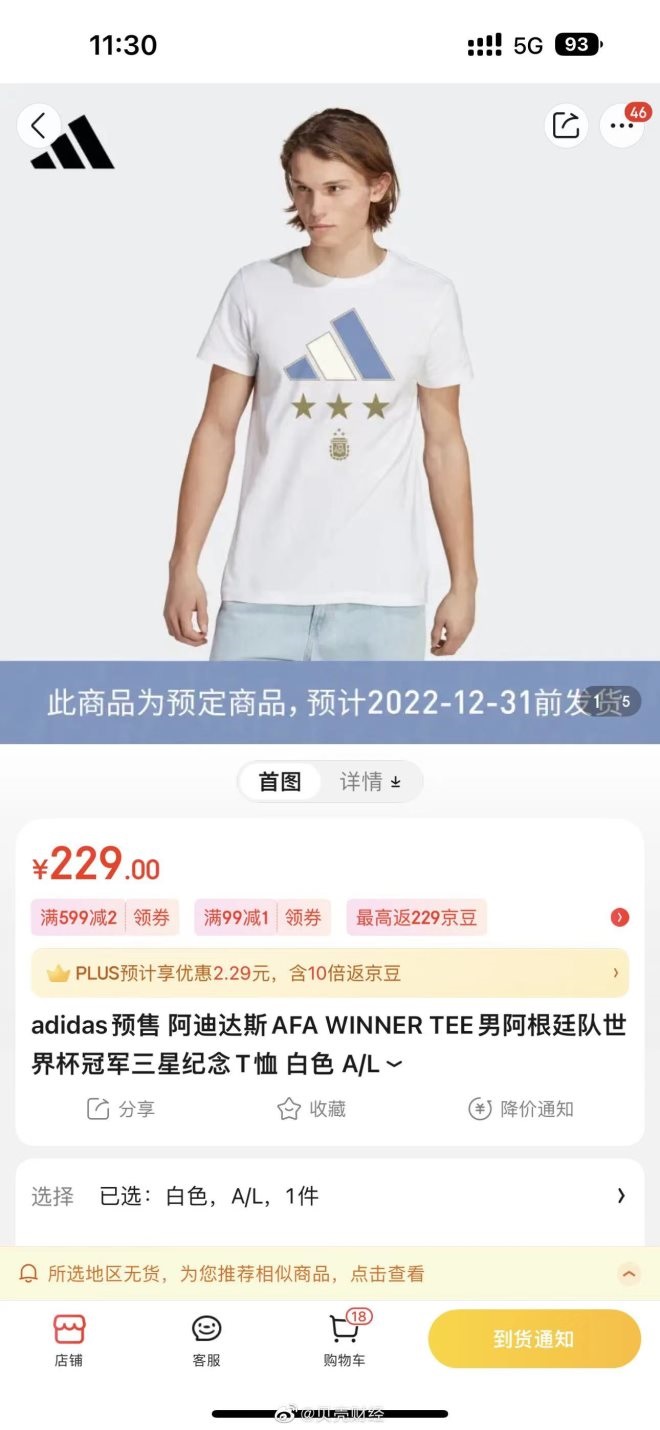
Task: Open the three-dot overflow menu
Action: [x=621, y=126]
